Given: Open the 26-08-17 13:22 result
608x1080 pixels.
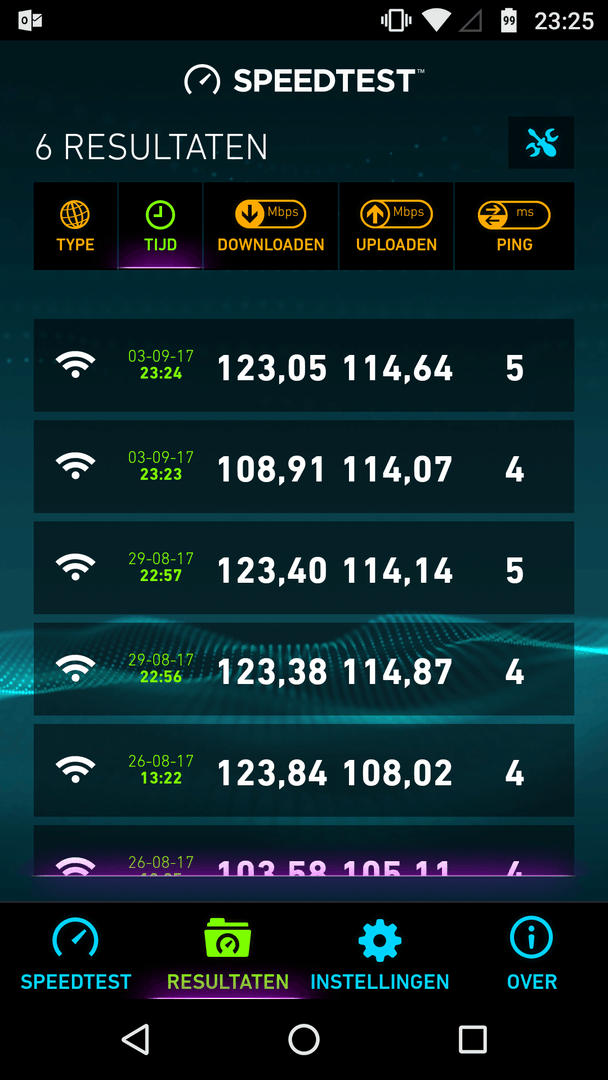Looking at the screenshot, I should tap(304, 771).
